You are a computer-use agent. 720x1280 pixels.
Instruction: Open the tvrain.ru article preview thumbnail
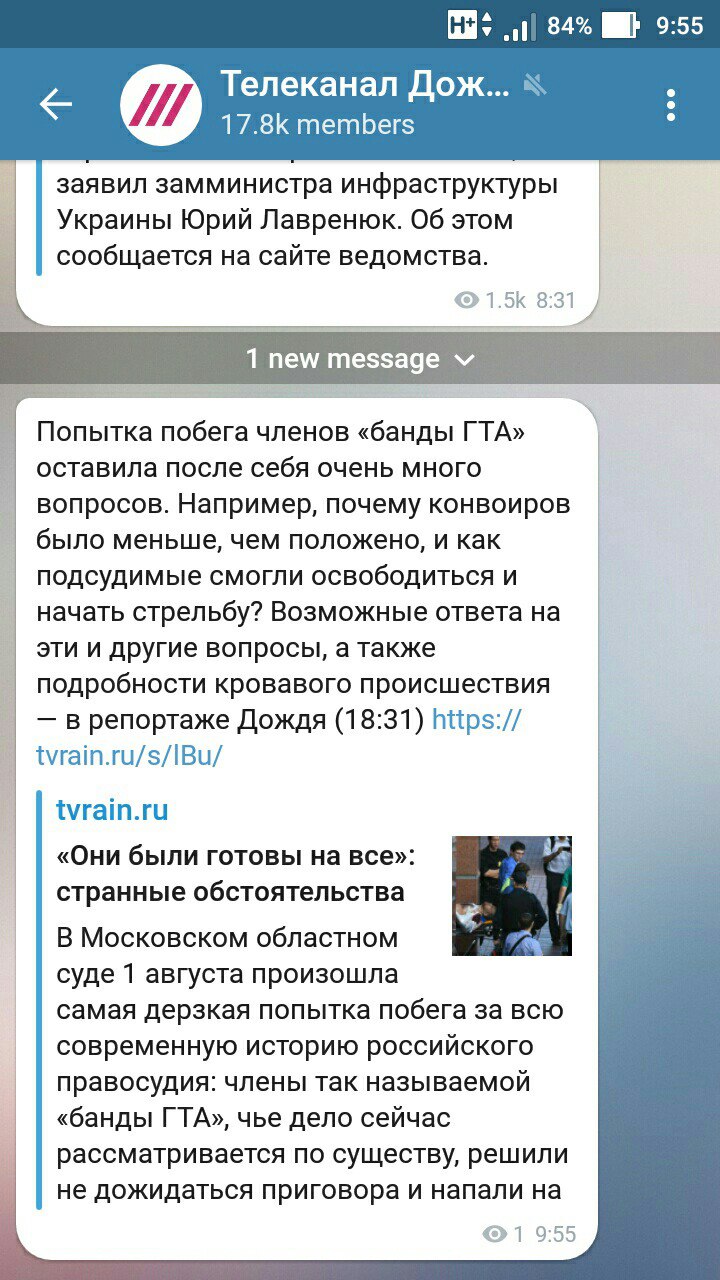point(511,896)
